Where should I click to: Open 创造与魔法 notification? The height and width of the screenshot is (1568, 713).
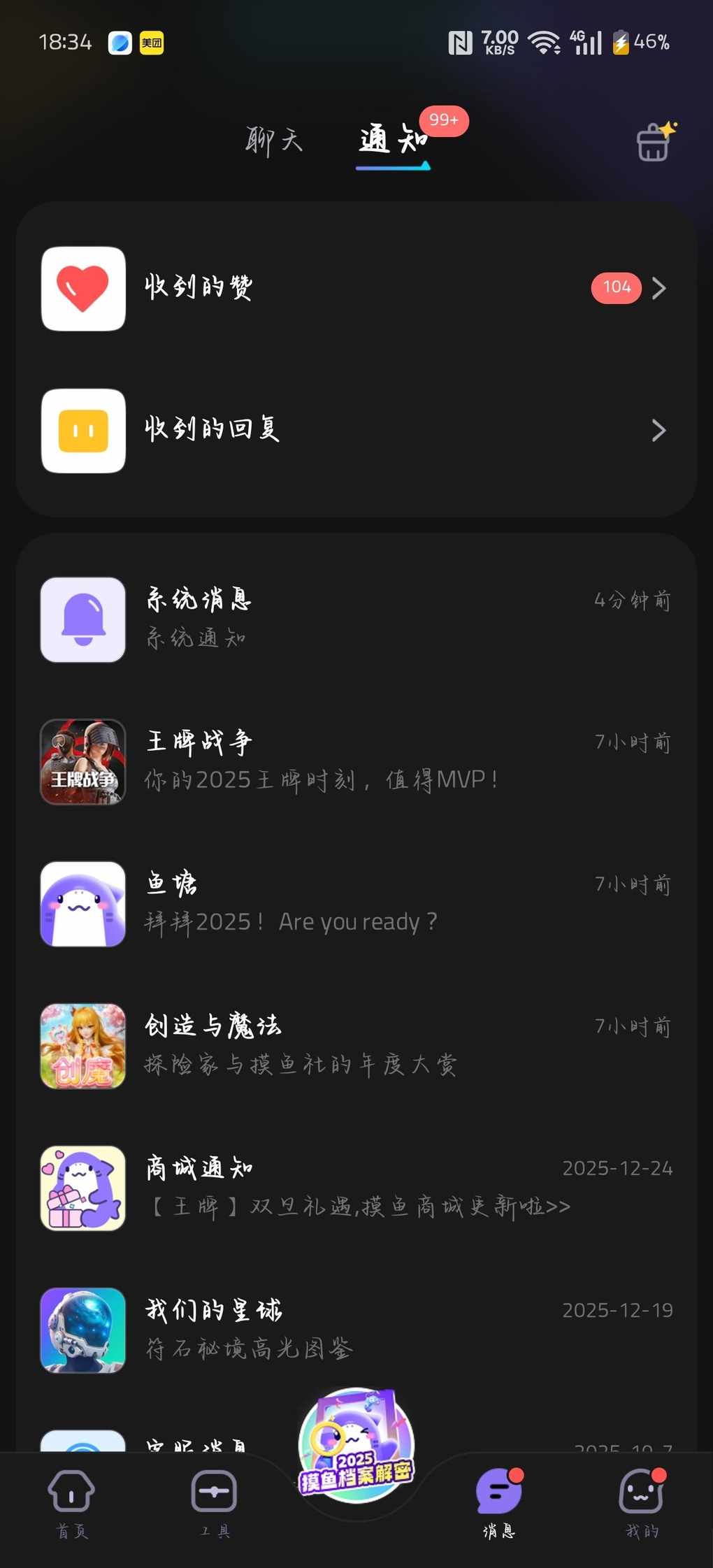tap(356, 1046)
